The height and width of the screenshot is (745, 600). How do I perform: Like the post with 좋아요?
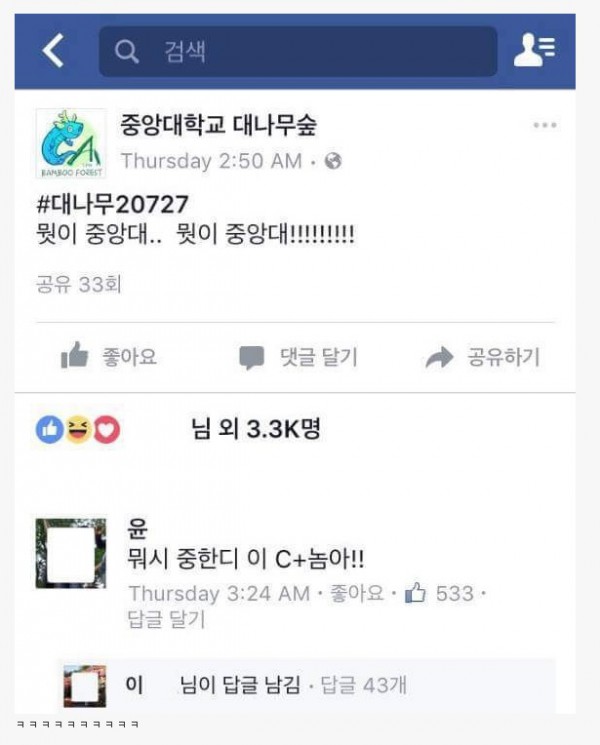(x=107, y=357)
